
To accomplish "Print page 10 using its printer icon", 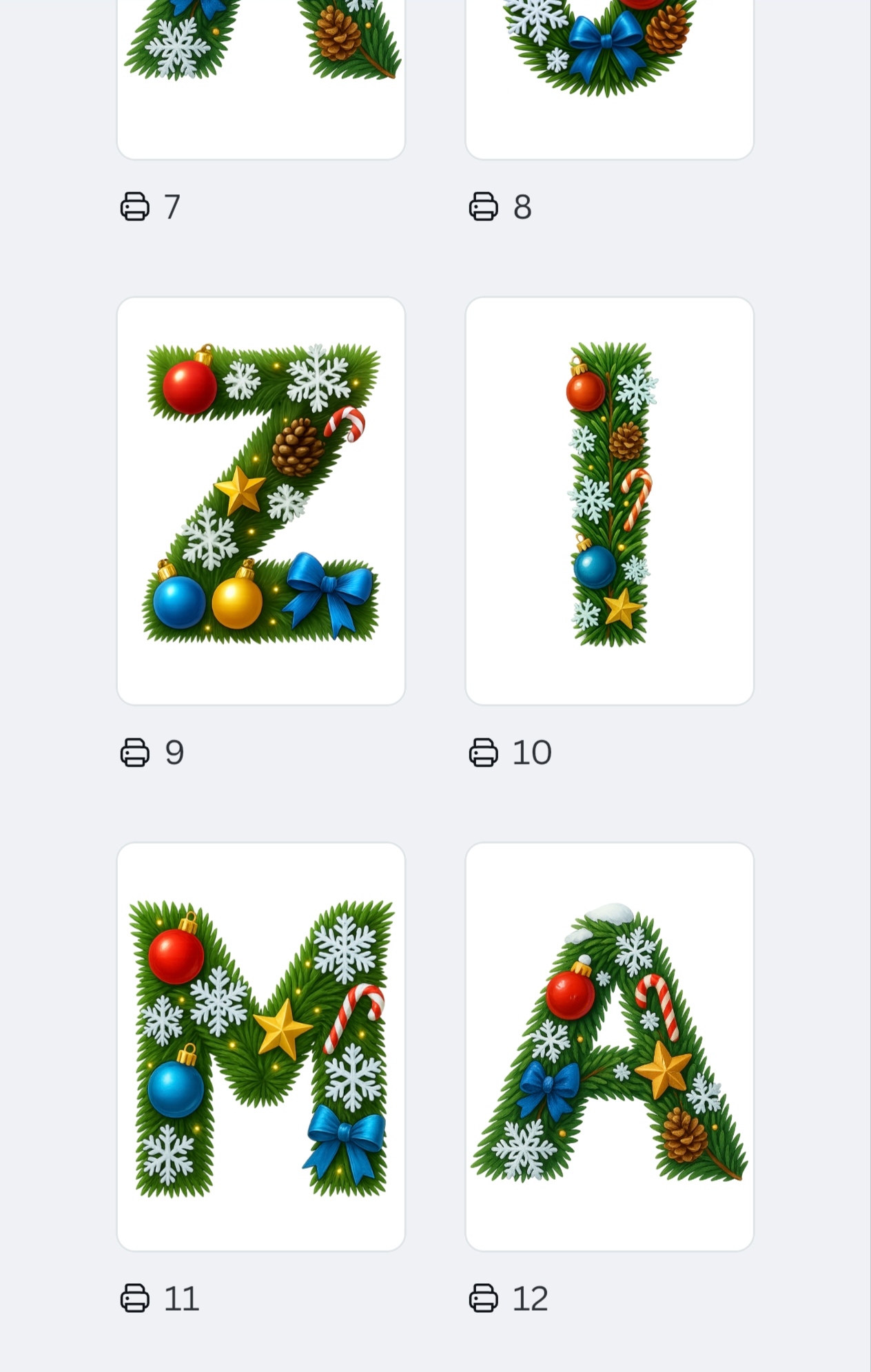I will [x=483, y=752].
